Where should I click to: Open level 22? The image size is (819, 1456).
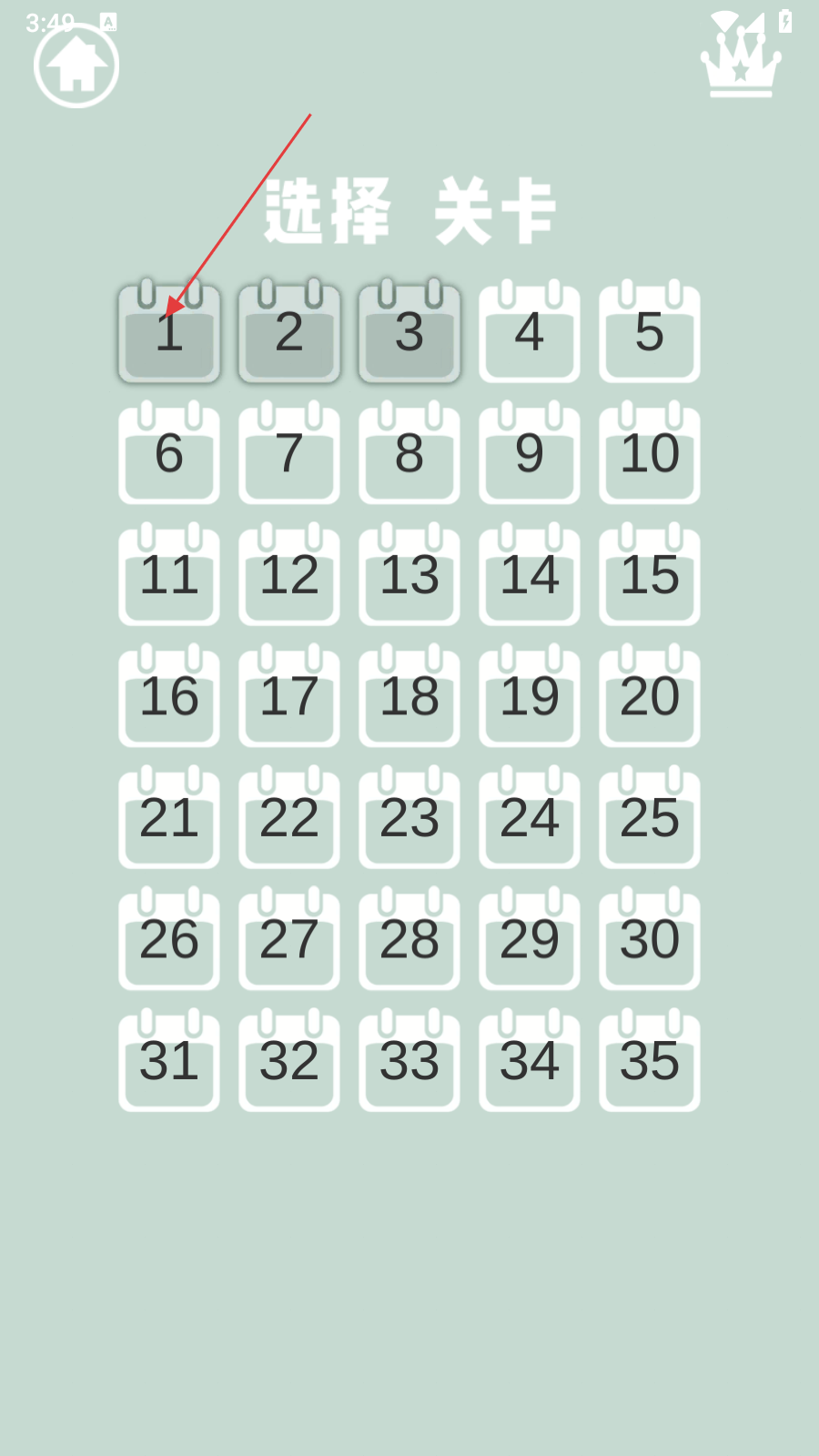289,817
